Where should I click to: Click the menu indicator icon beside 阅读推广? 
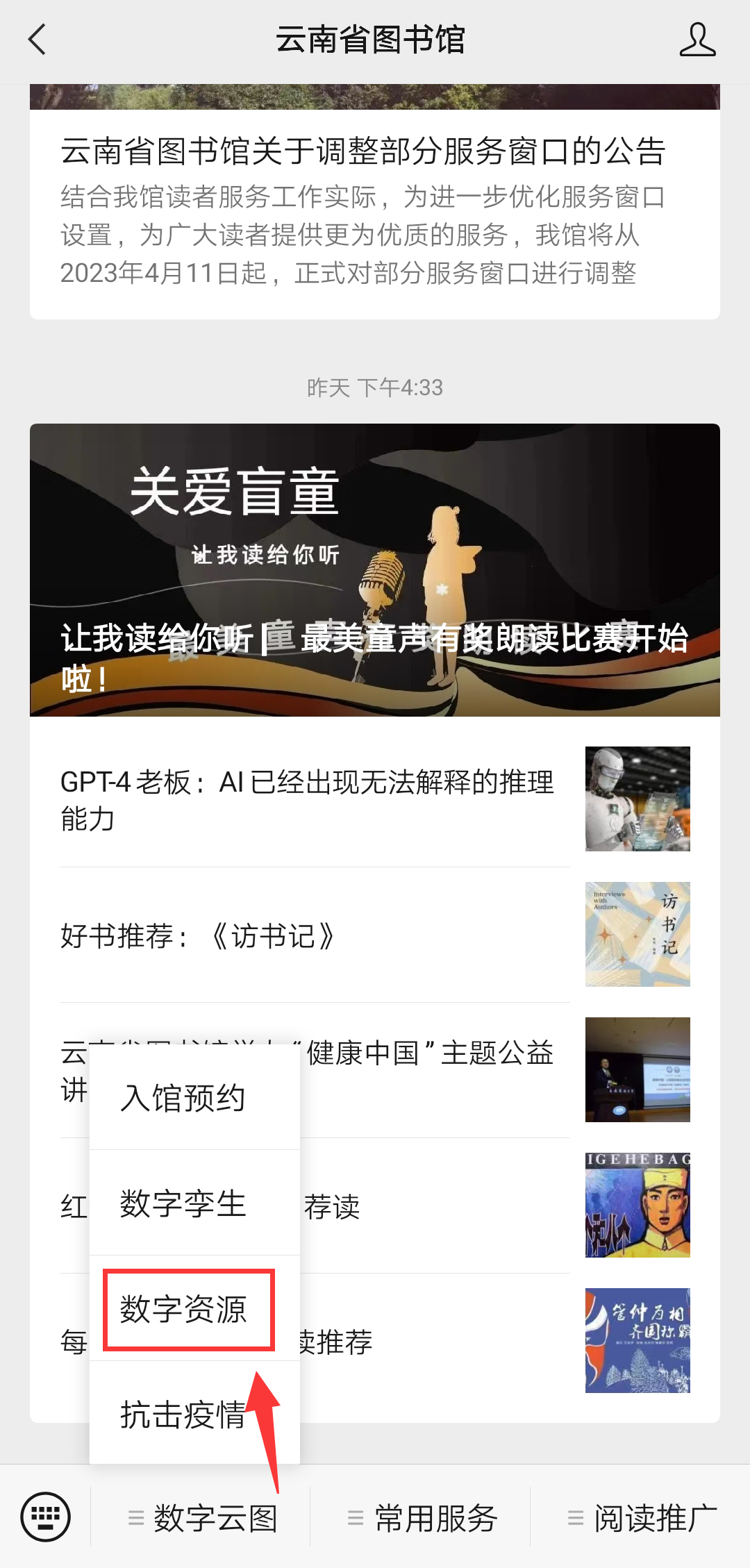(575, 1516)
